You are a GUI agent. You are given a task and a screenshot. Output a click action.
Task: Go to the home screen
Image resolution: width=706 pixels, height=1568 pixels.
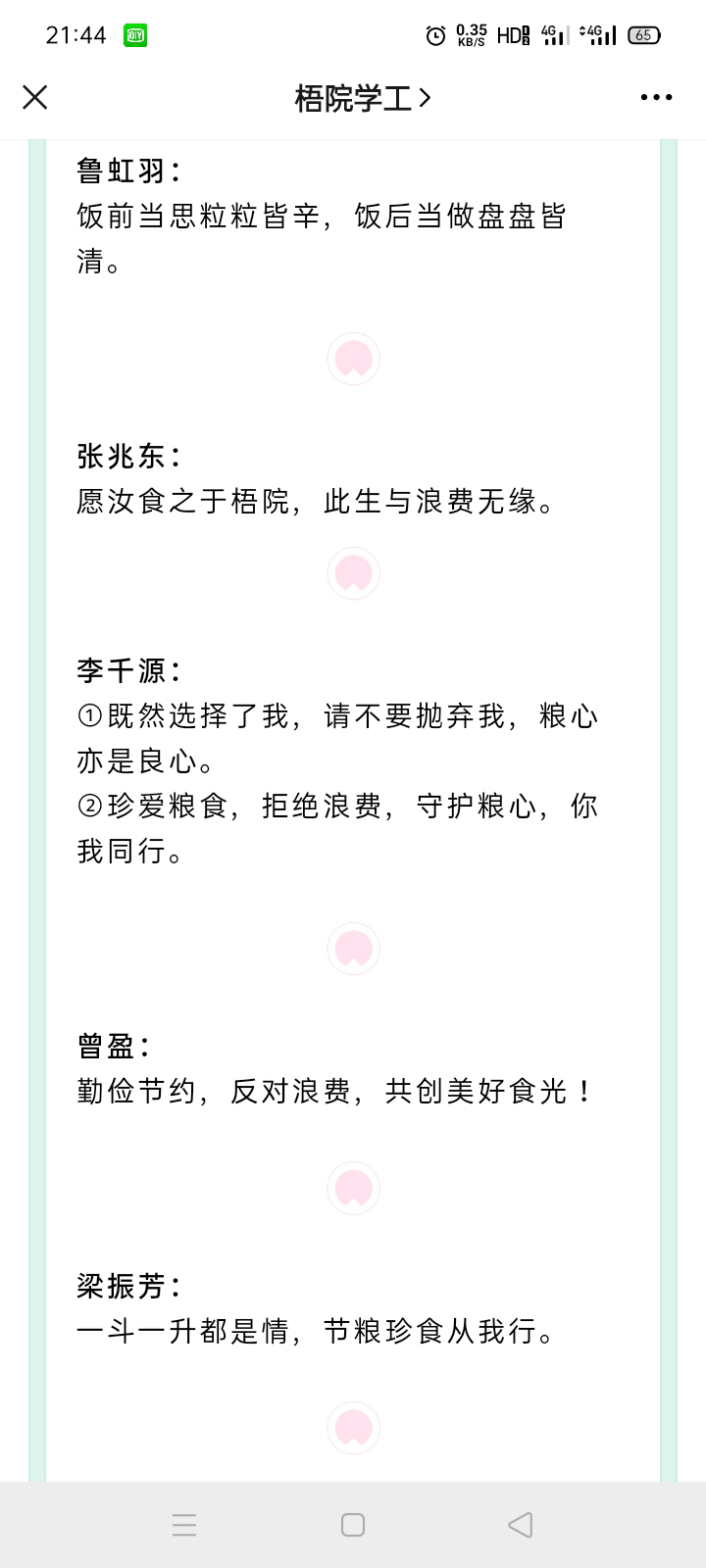[353, 1525]
